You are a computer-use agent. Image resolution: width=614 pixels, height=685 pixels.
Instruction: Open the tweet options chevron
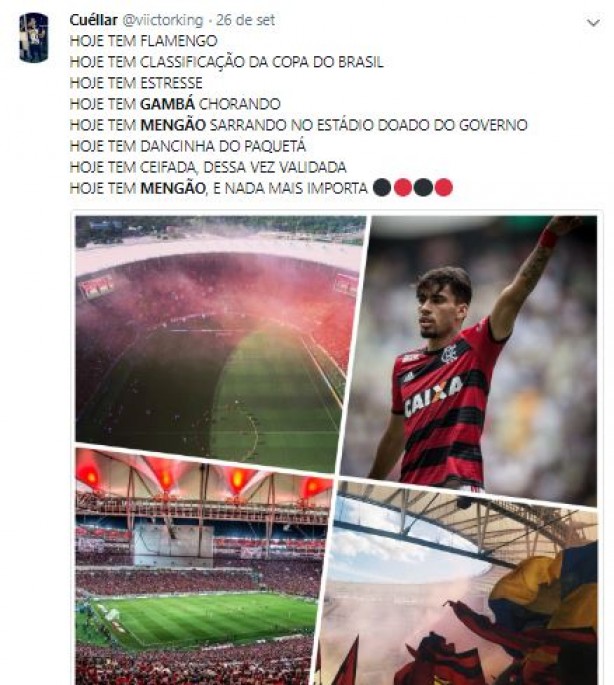[594, 21]
